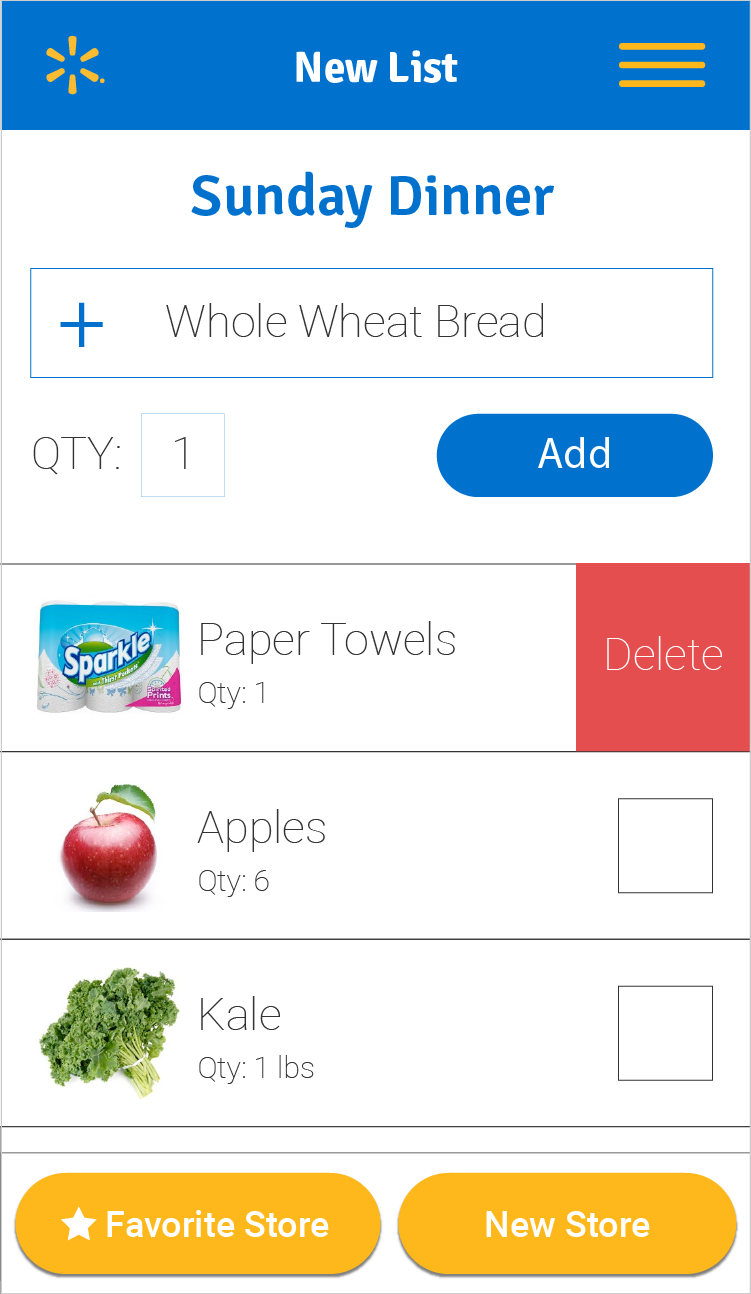
Task: Tap the Add button
Action: point(575,455)
